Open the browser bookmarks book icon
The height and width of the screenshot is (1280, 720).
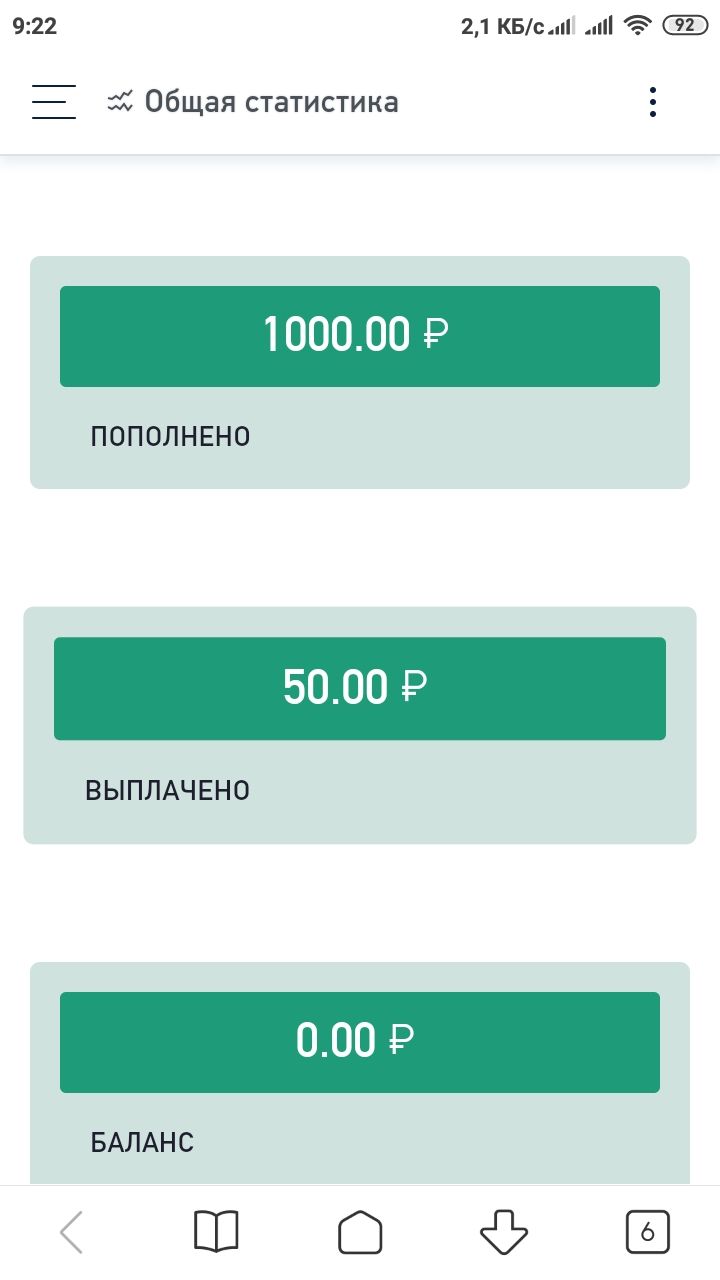(x=216, y=1232)
